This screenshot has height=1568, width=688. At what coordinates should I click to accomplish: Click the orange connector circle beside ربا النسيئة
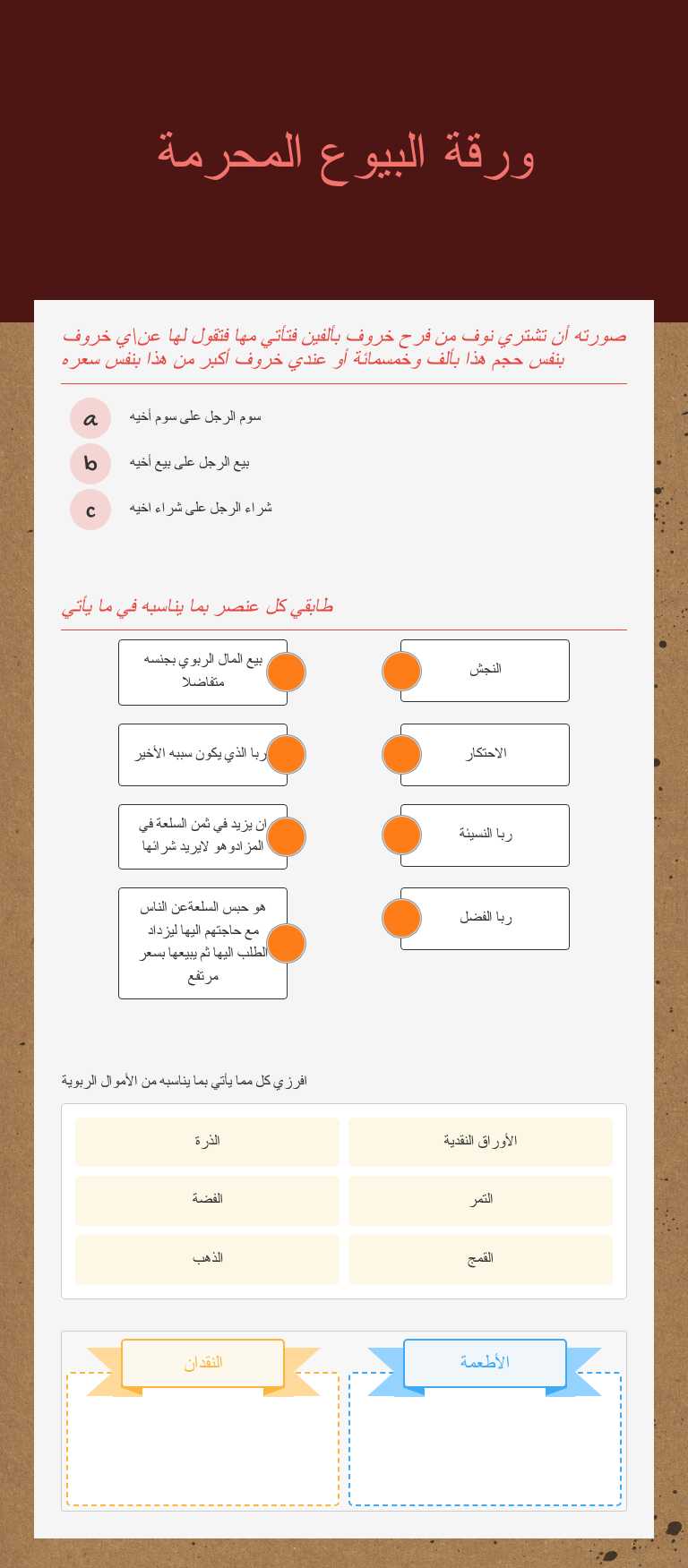[401, 835]
